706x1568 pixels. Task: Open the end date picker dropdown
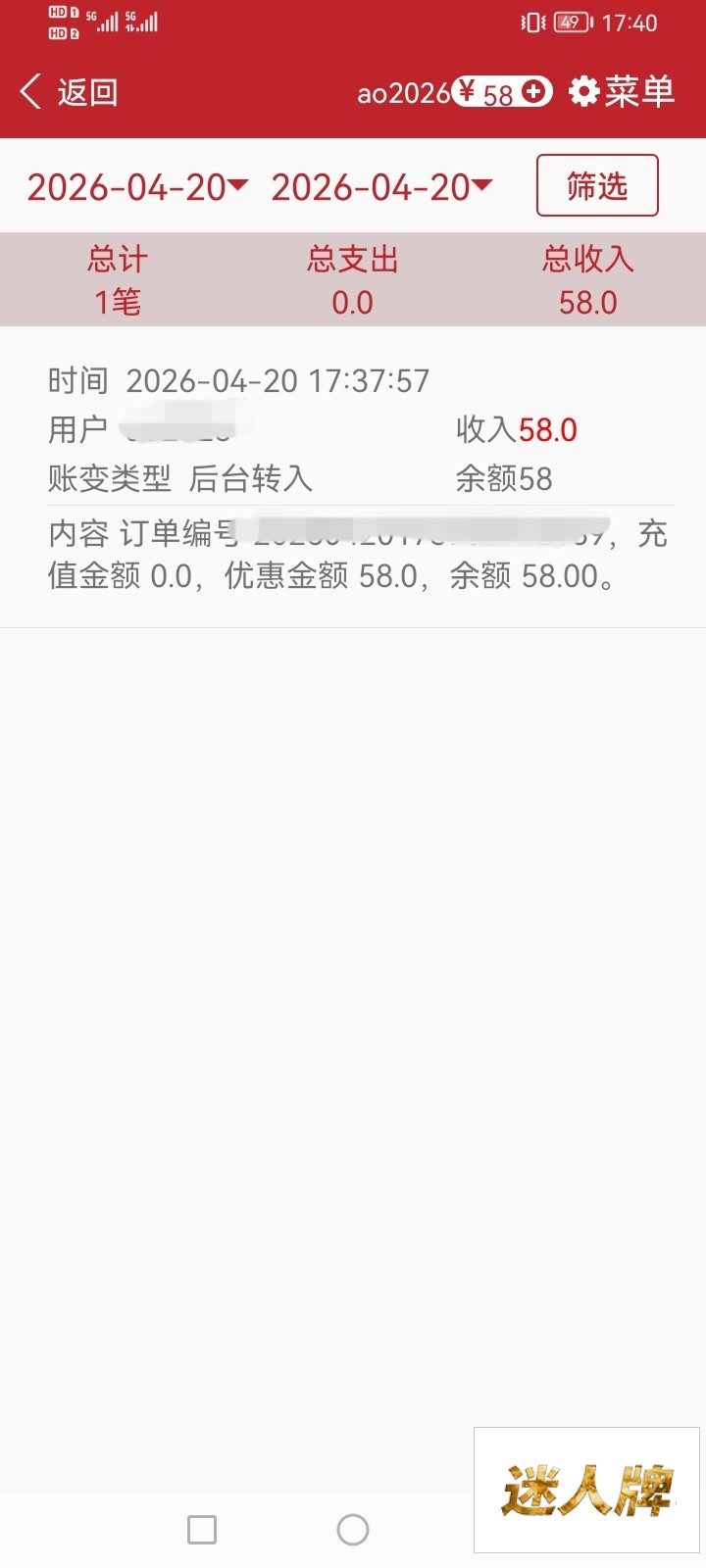[x=381, y=187]
